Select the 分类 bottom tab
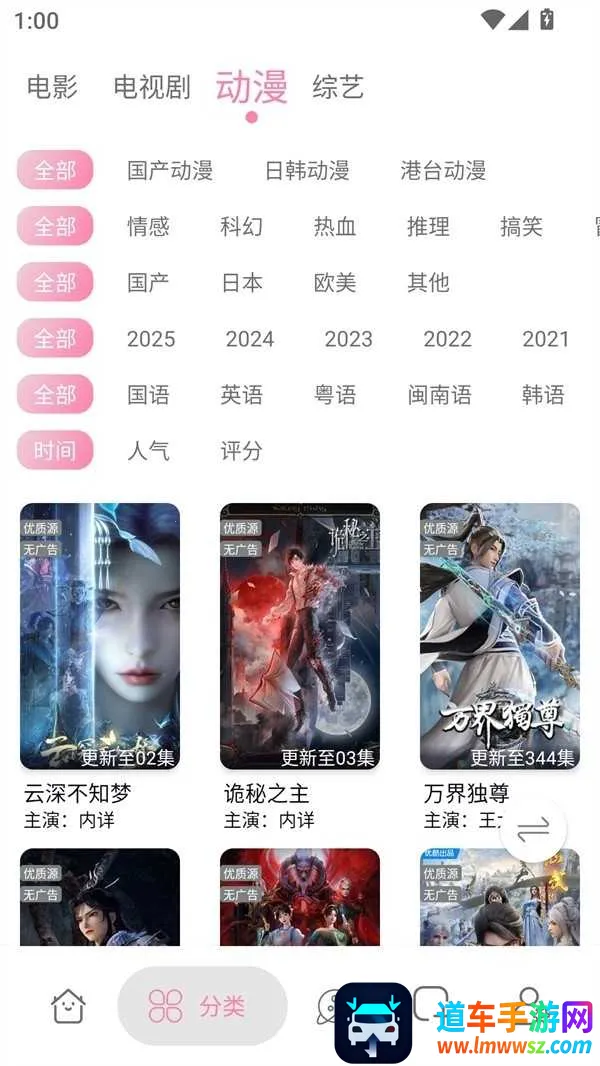Screen dimensions: 600x1066 202,1006
